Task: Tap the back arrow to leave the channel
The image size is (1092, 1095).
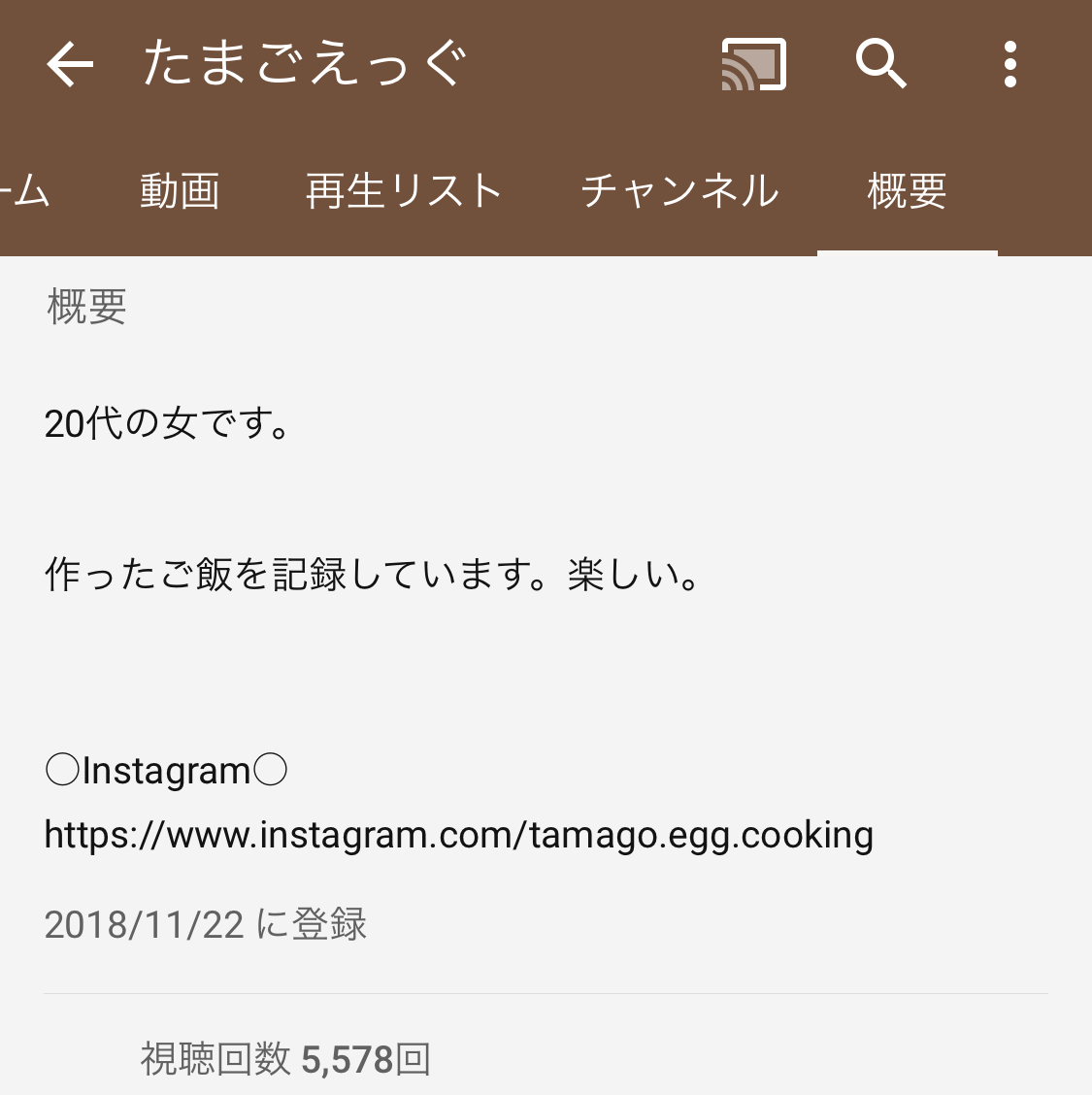Action: [x=69, y=64]
